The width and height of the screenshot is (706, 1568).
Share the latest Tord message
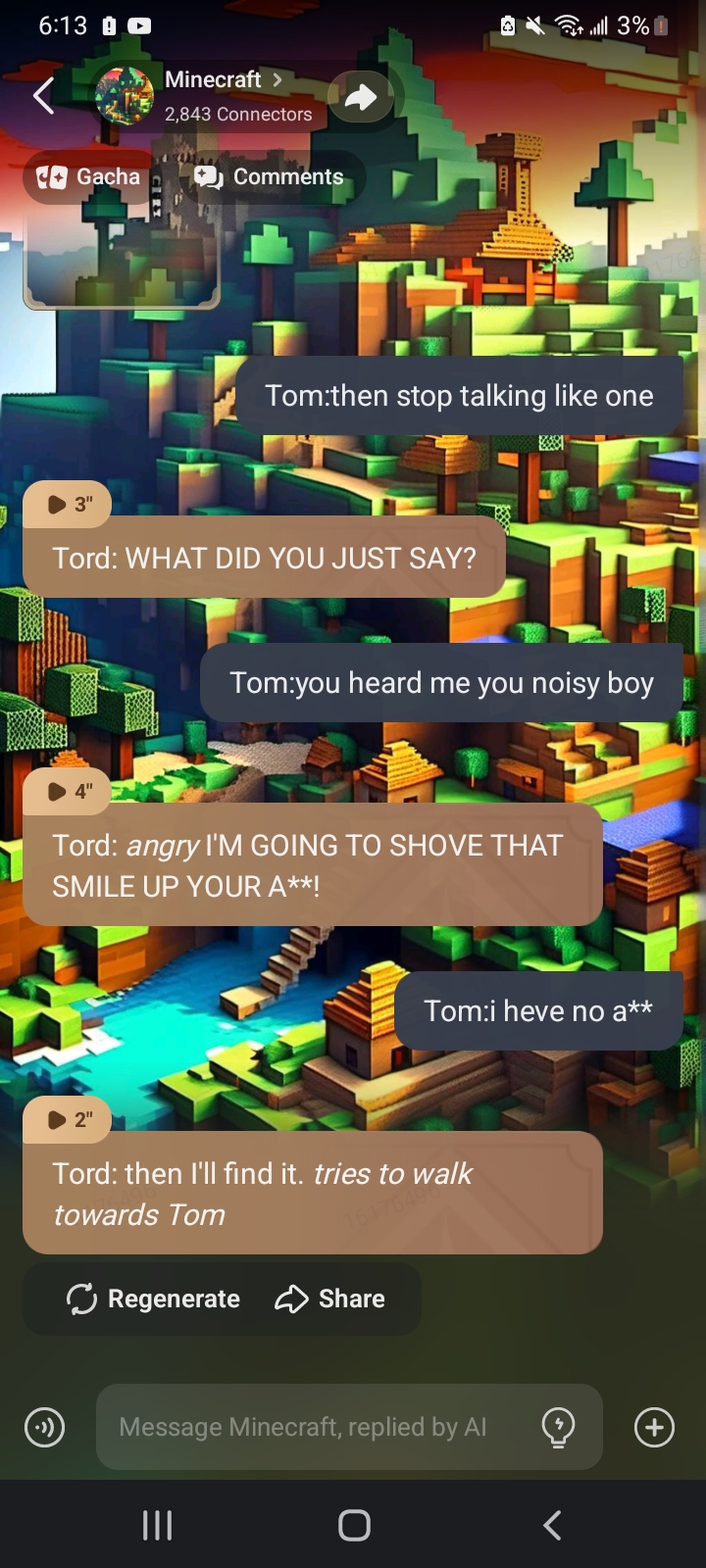[x=330, y=1298]
